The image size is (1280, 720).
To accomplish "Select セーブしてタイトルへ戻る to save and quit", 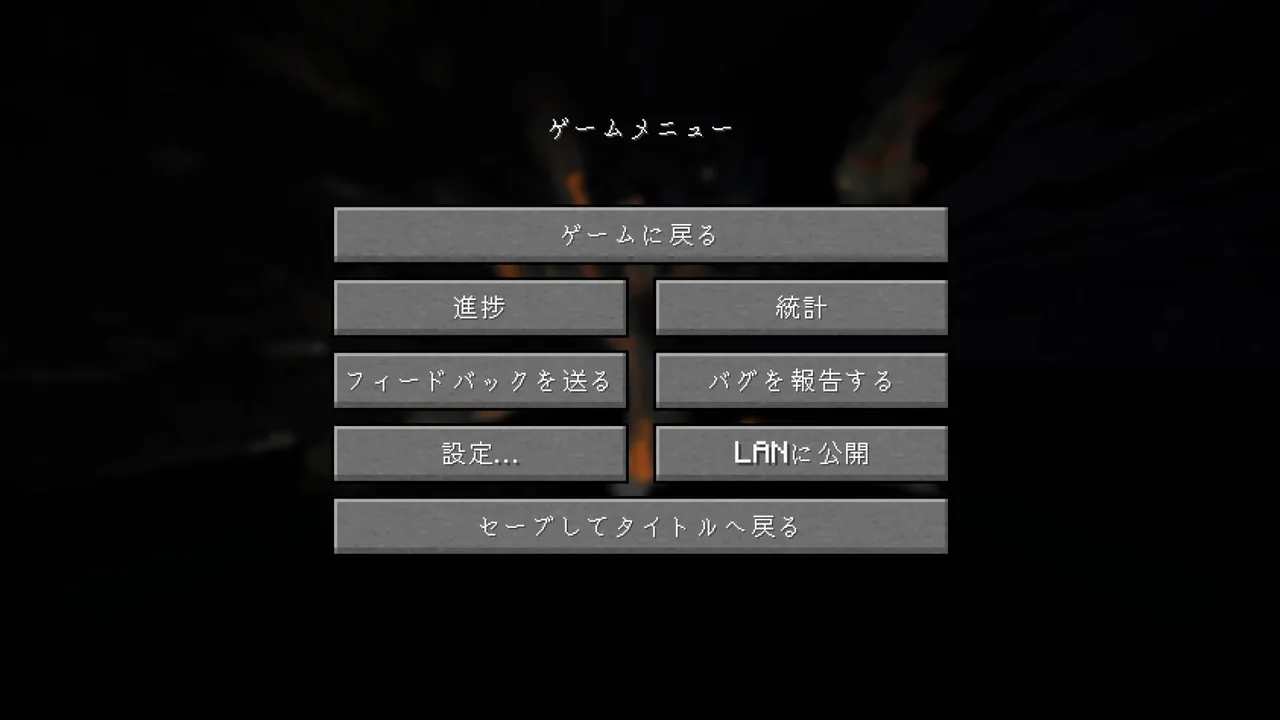I will pos(640,527).
